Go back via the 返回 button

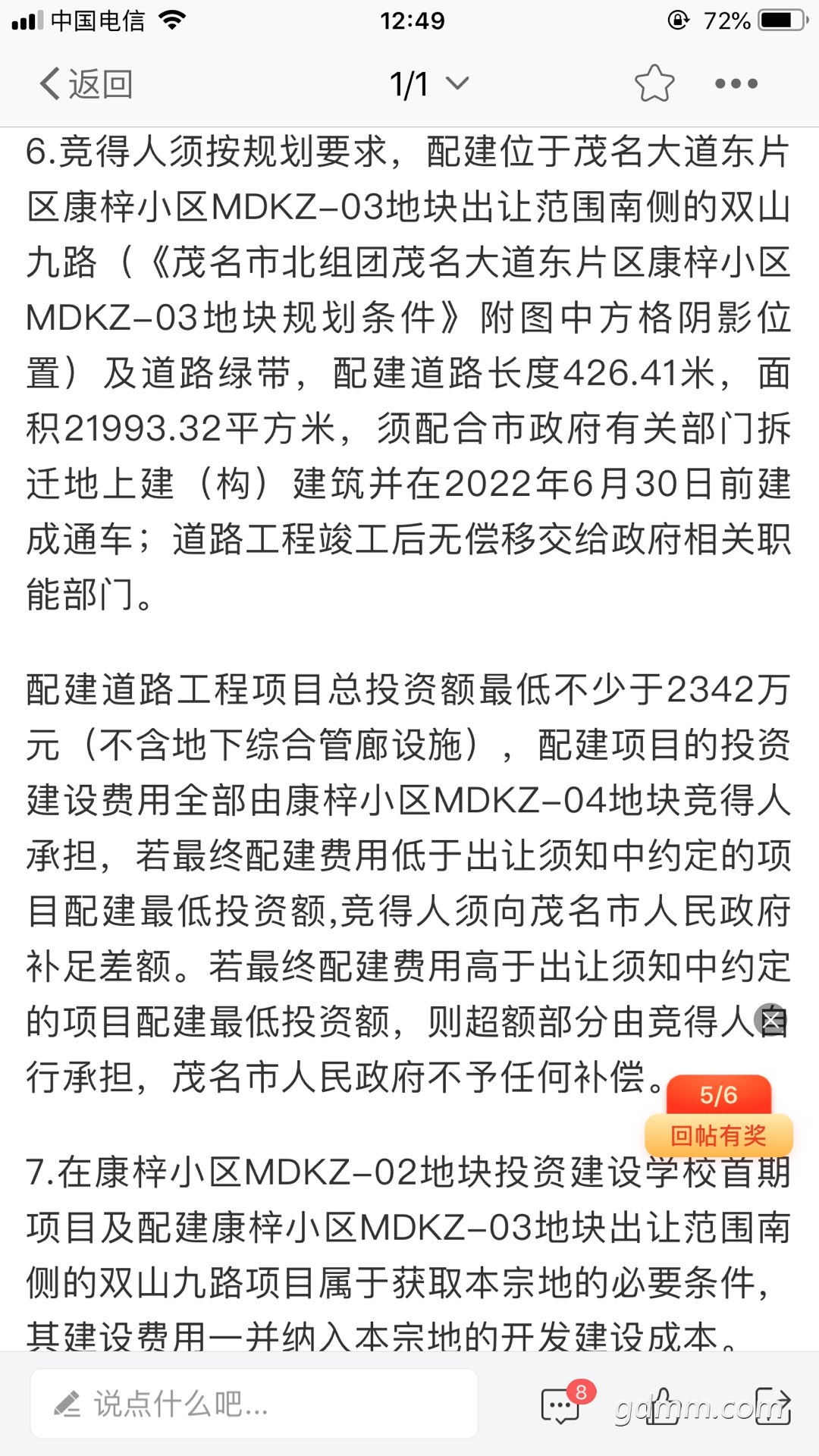[86, 83]
